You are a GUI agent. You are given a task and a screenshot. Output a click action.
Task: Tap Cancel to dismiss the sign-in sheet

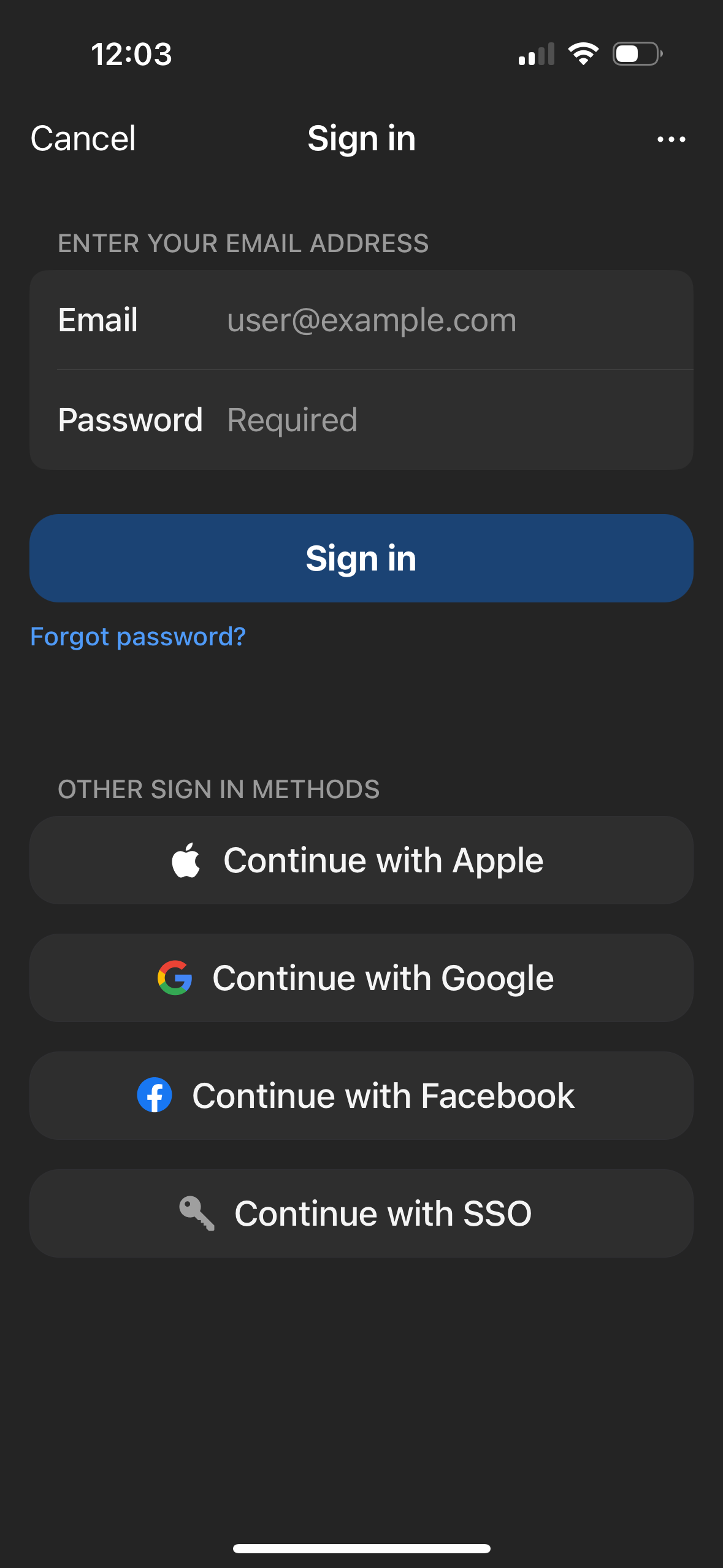pyautogui.click(x=82, y=139)
